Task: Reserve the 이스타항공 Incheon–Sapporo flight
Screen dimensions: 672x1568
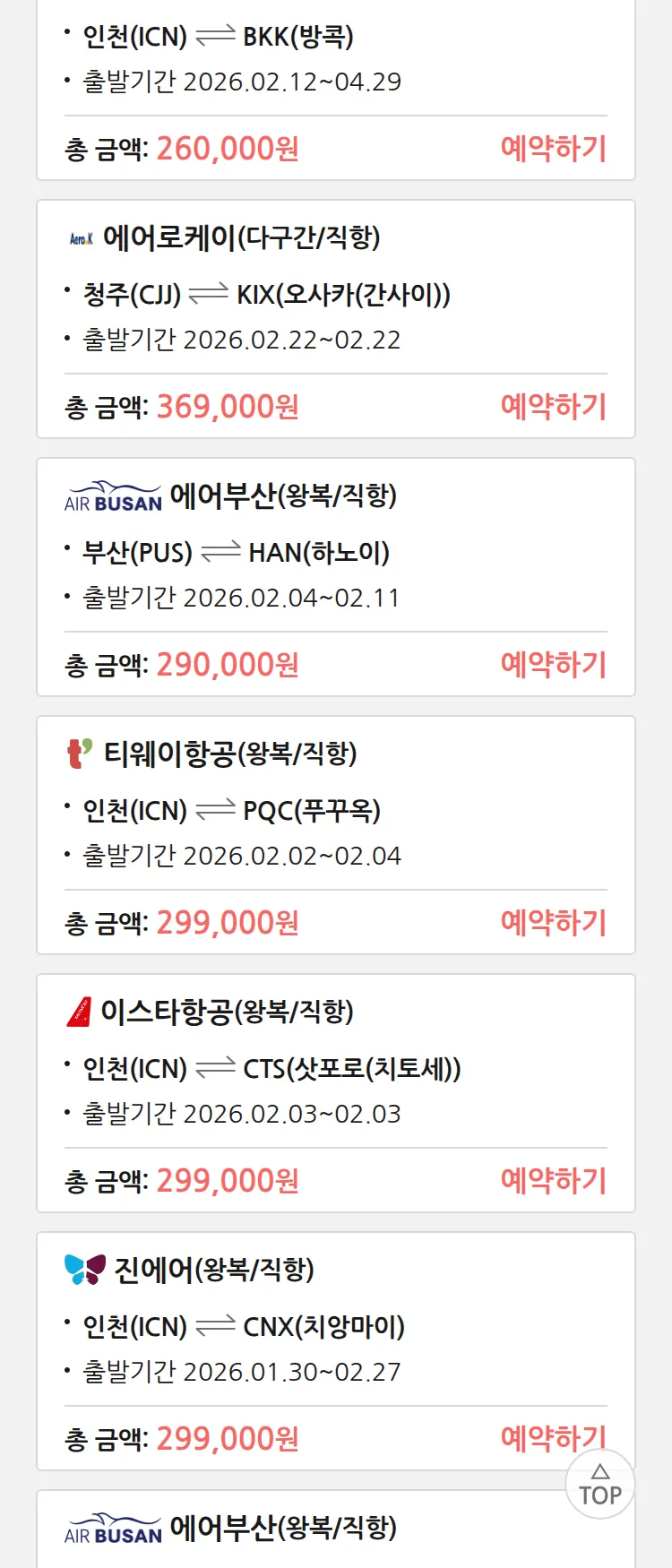Action: 553,1181
